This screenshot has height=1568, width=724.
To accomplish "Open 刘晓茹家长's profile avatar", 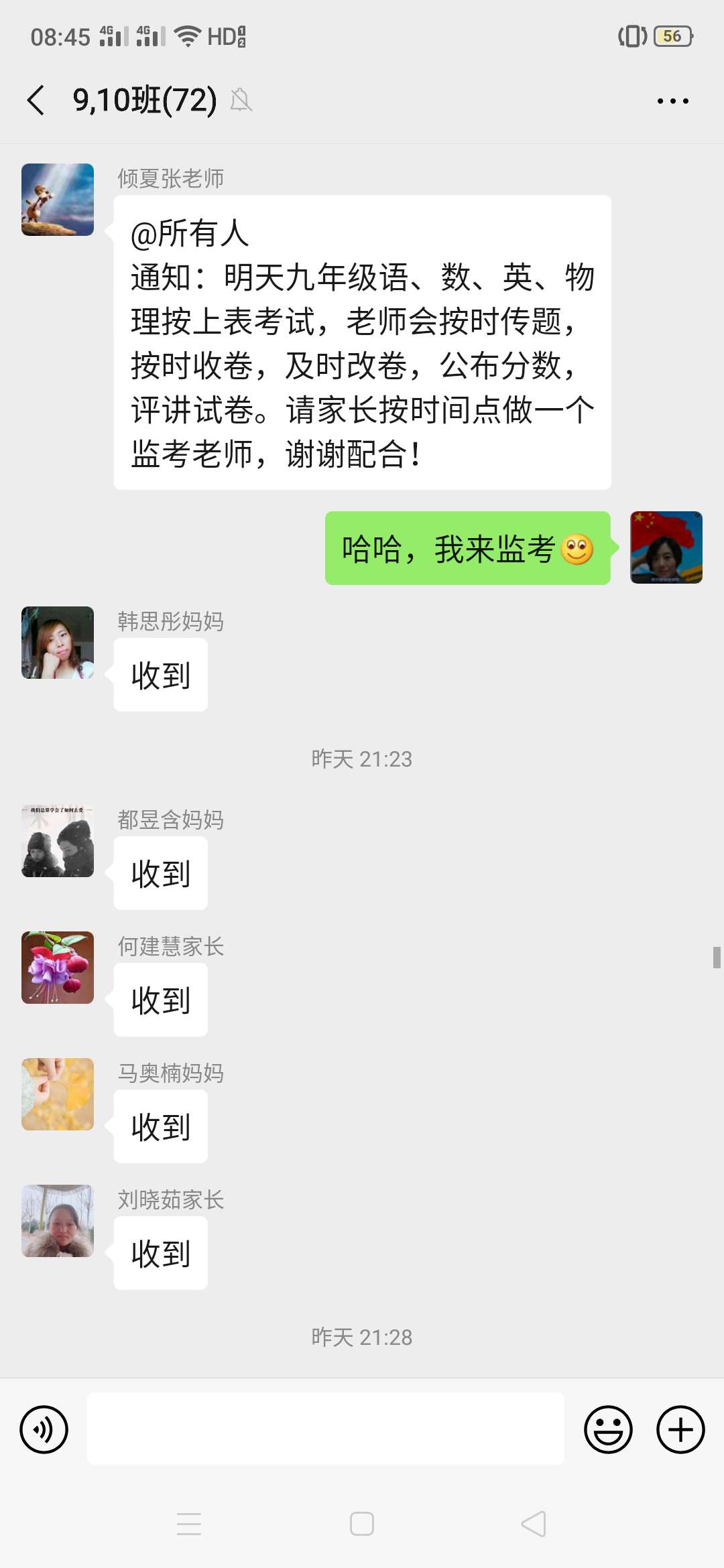I will pos(57,1222).
